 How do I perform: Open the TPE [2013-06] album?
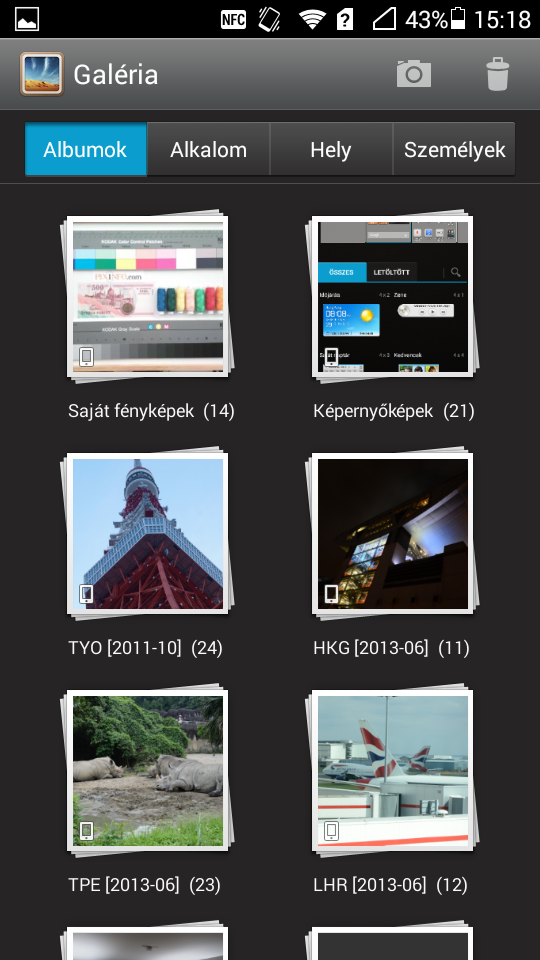coord(148,771)
